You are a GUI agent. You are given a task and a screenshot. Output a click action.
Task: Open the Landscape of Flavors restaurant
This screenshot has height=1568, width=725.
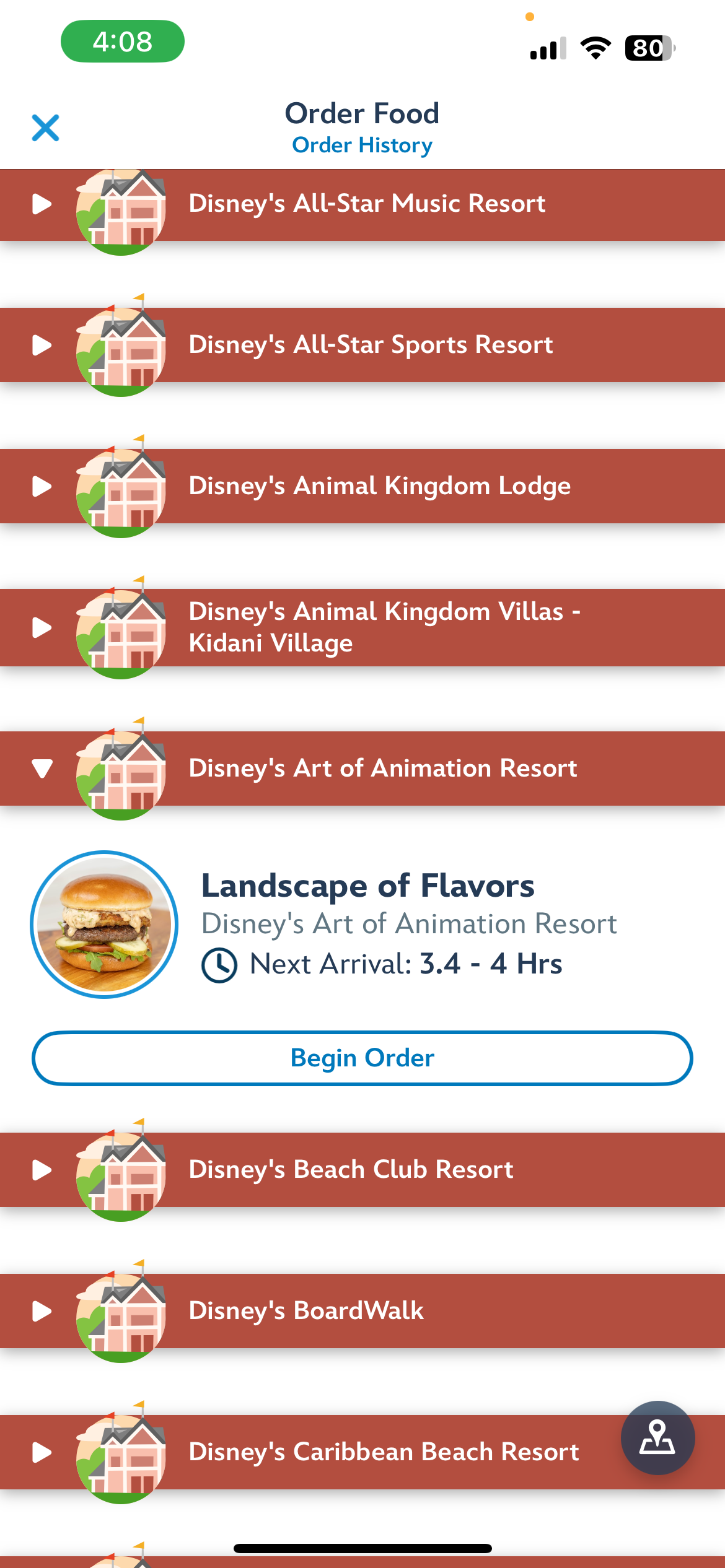pyautogui.click(x=367, y=886)
